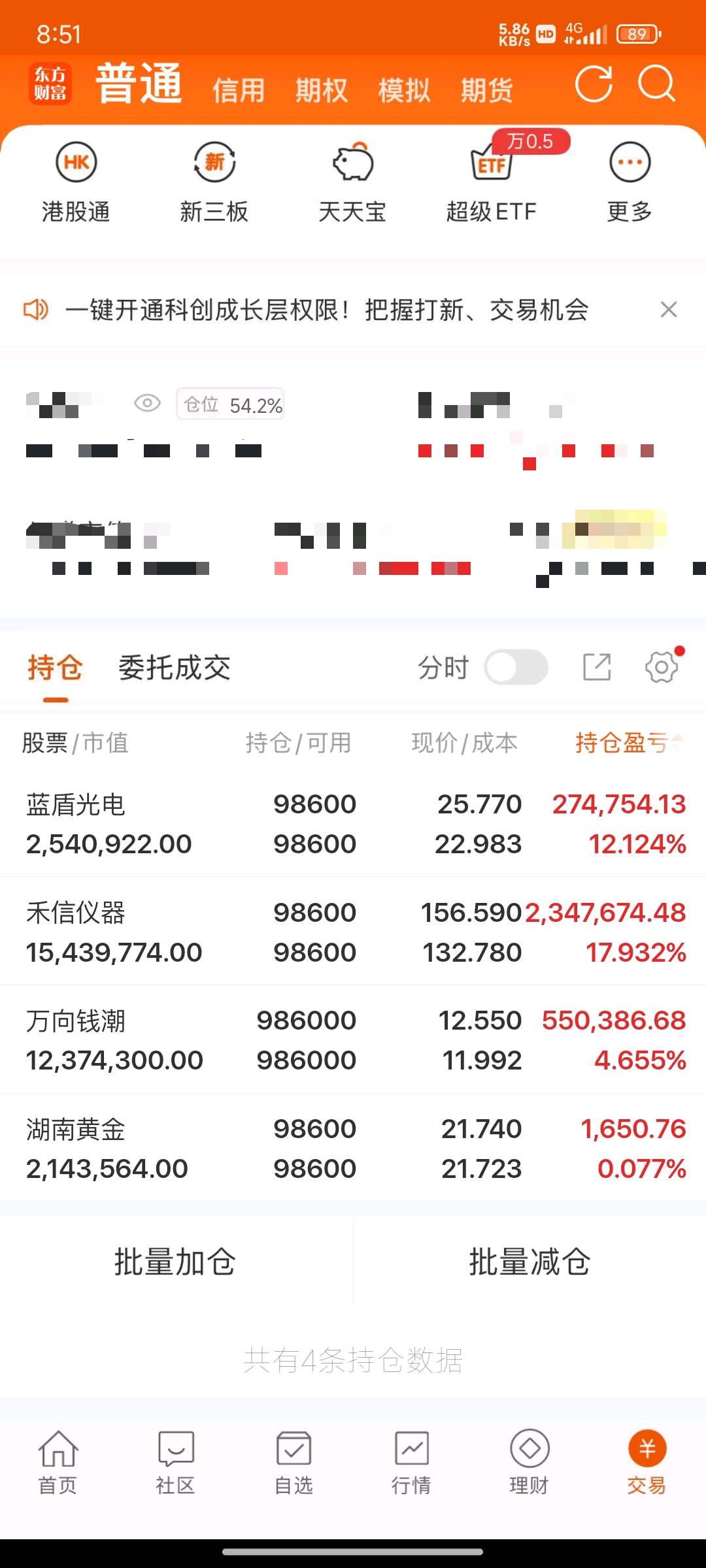706x1568 pixels.
Task: Enable the 分时 switch
Action: (516, 667)
